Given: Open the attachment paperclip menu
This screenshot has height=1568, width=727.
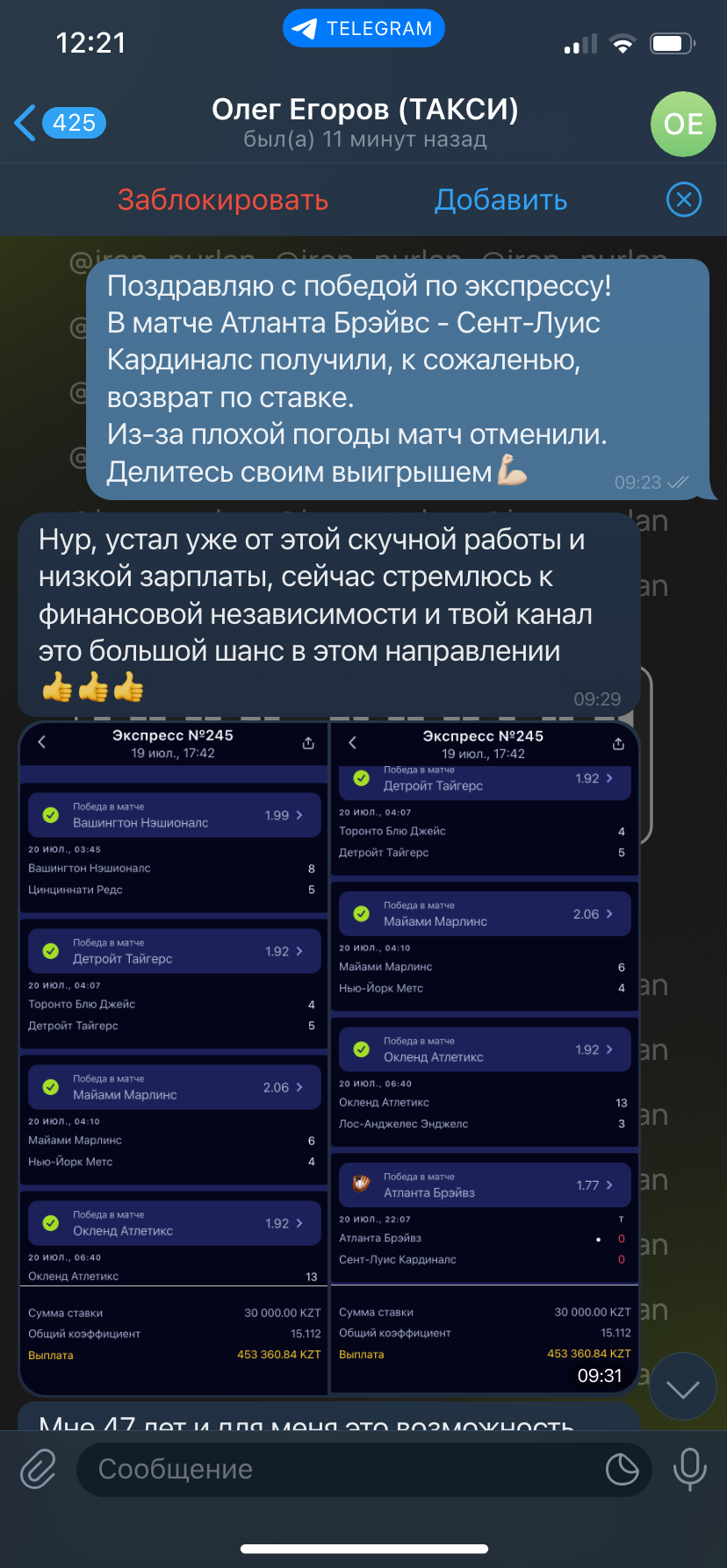Looking at the screenshot, I should coord(39,1468).
